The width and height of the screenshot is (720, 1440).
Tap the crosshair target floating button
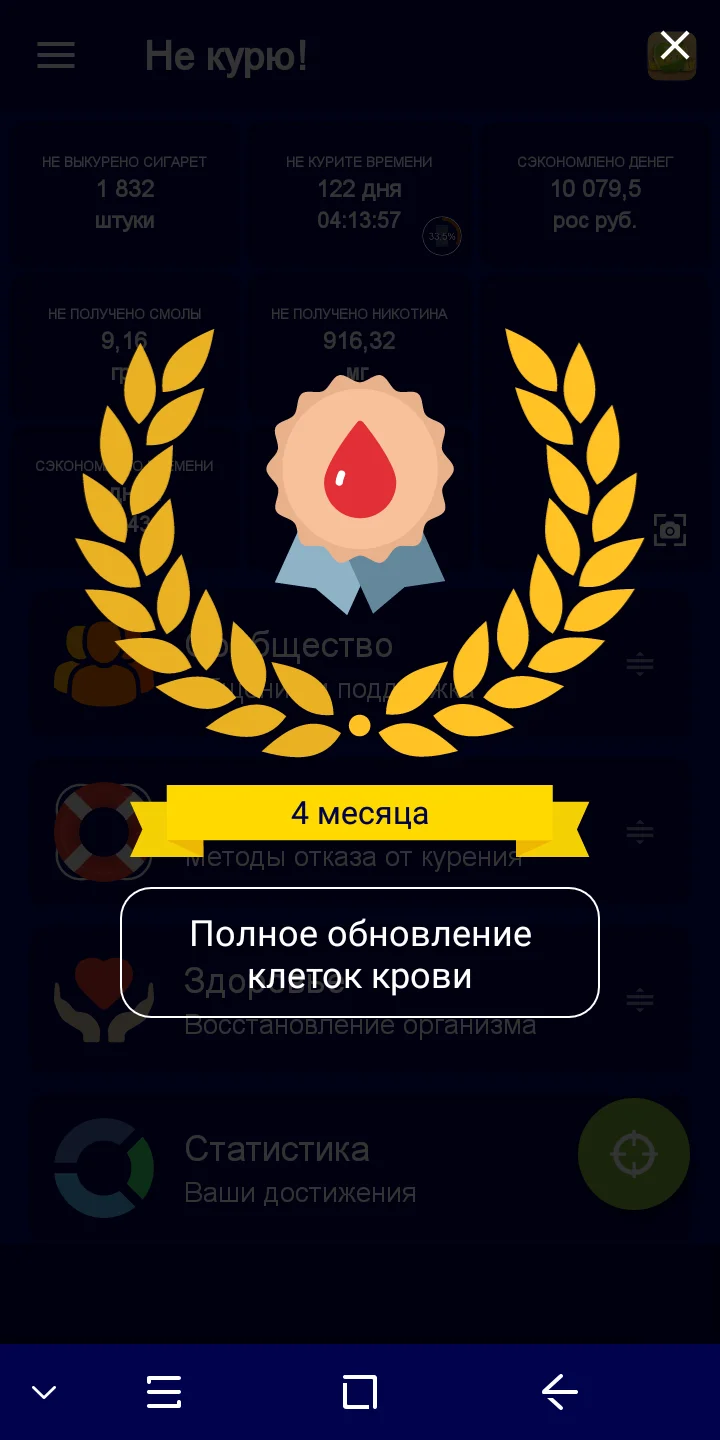(x=633, y=1153)
